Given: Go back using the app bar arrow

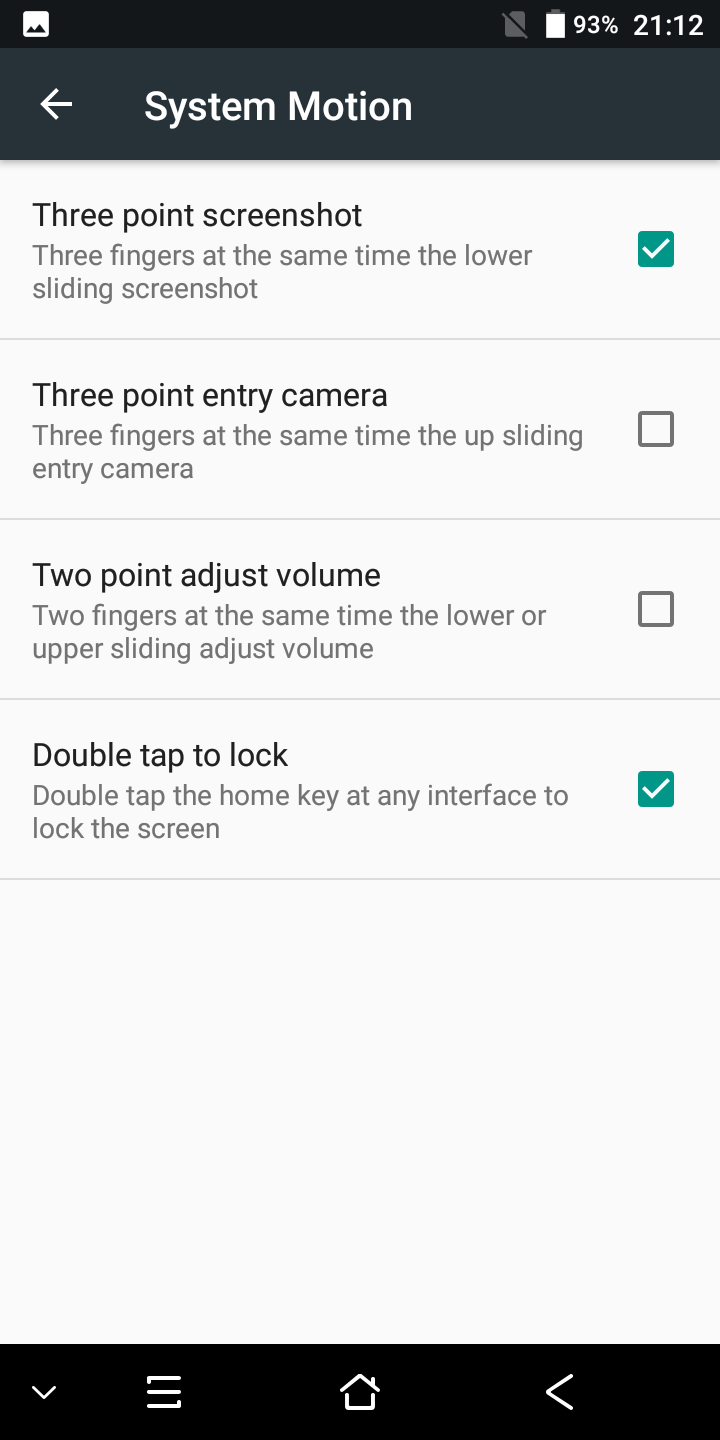Looking at the screenshot, I should pos(56,105).
